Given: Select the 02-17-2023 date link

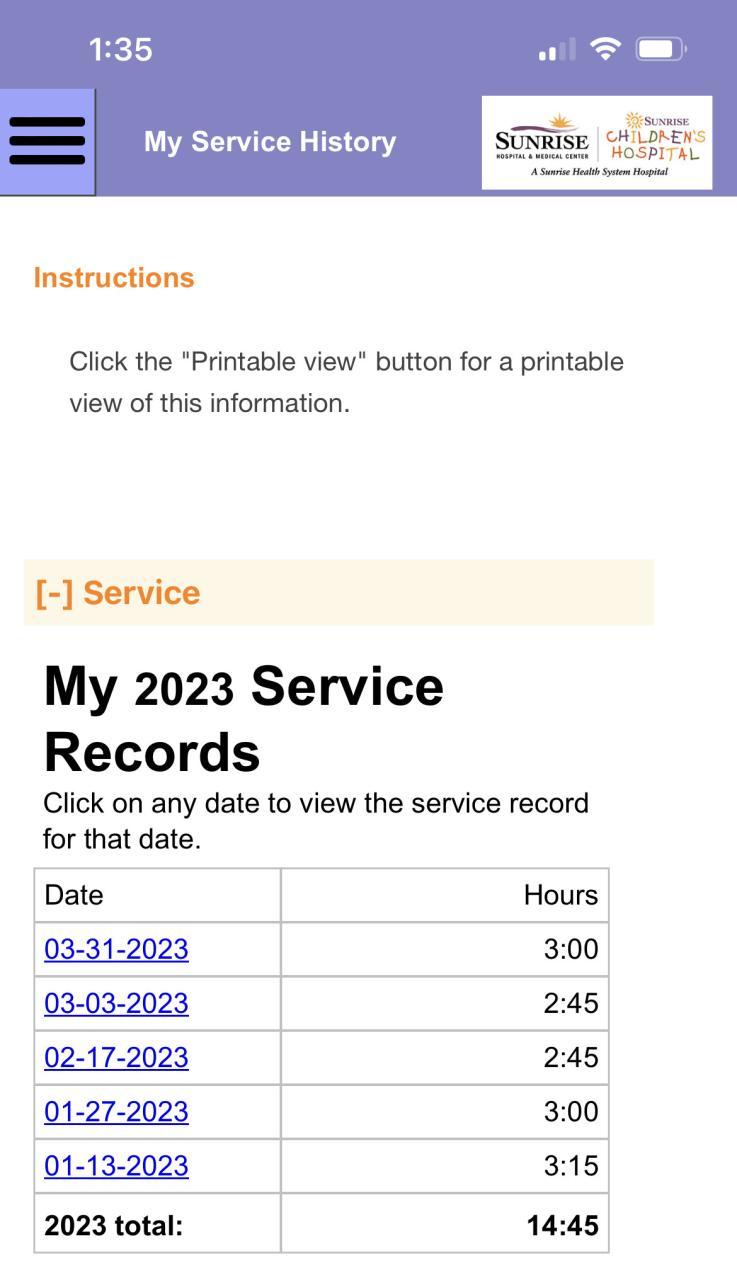Looking at the screenshot, I should click(x=116, y=1057).
